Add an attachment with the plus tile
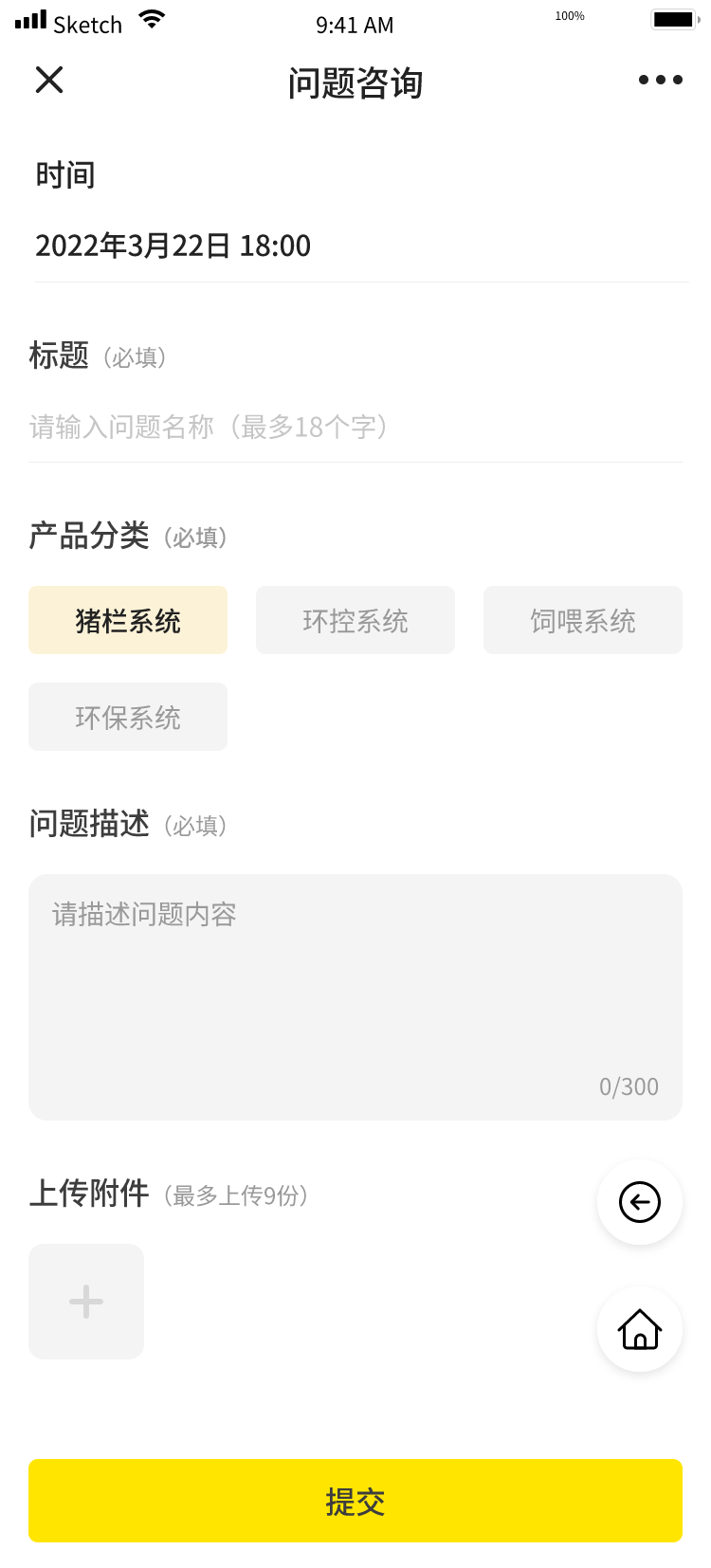Viewport: 711px width, 1568px height. click(x=86, y=1302)
